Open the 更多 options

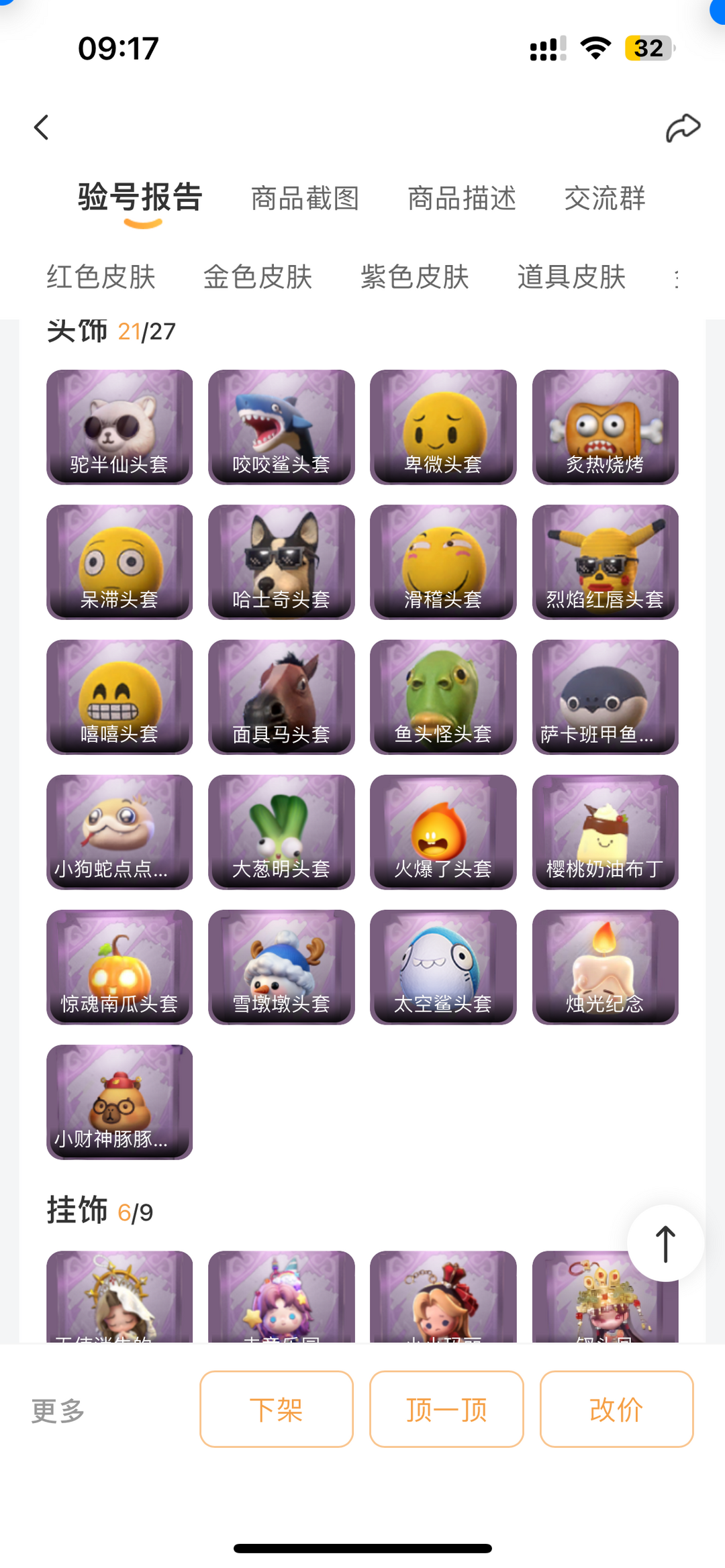point(58,1410)
